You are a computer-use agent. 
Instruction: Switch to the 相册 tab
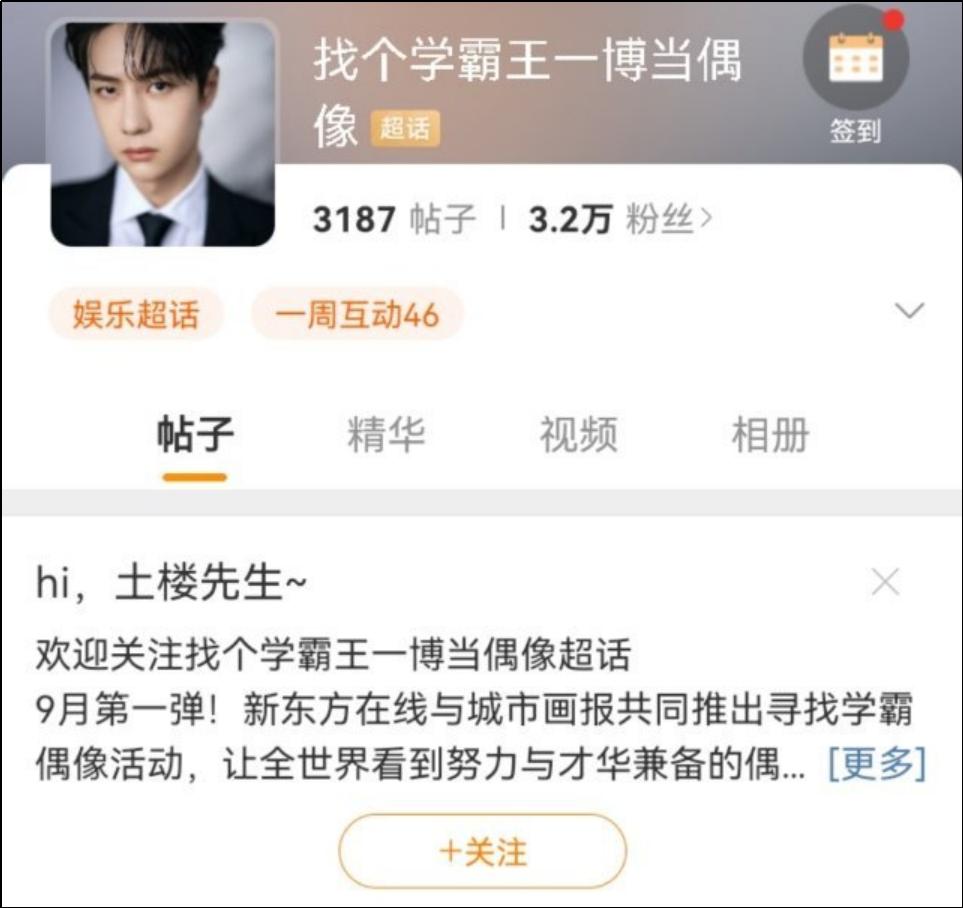coord(770,436)
